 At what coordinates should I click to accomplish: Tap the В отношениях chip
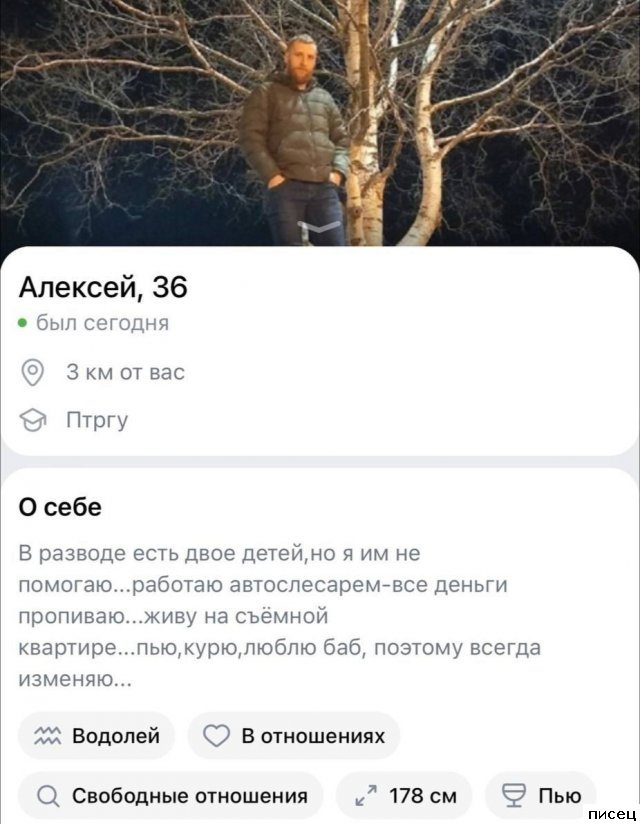294,736
